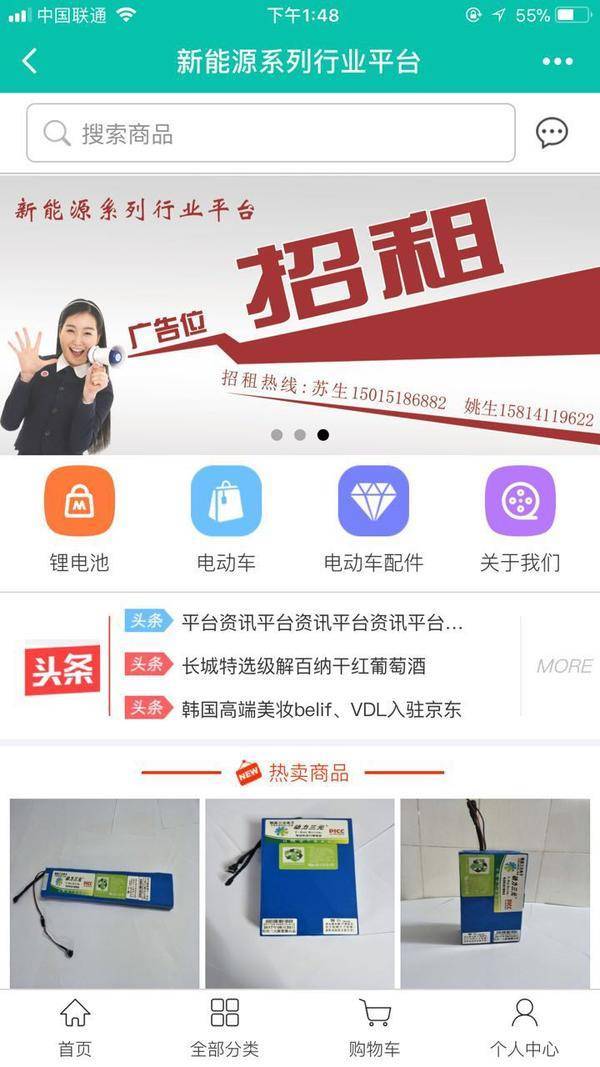Open the upright blue battery product
600x1067 pixels.
pyautogui.click(x=495, y=893)
